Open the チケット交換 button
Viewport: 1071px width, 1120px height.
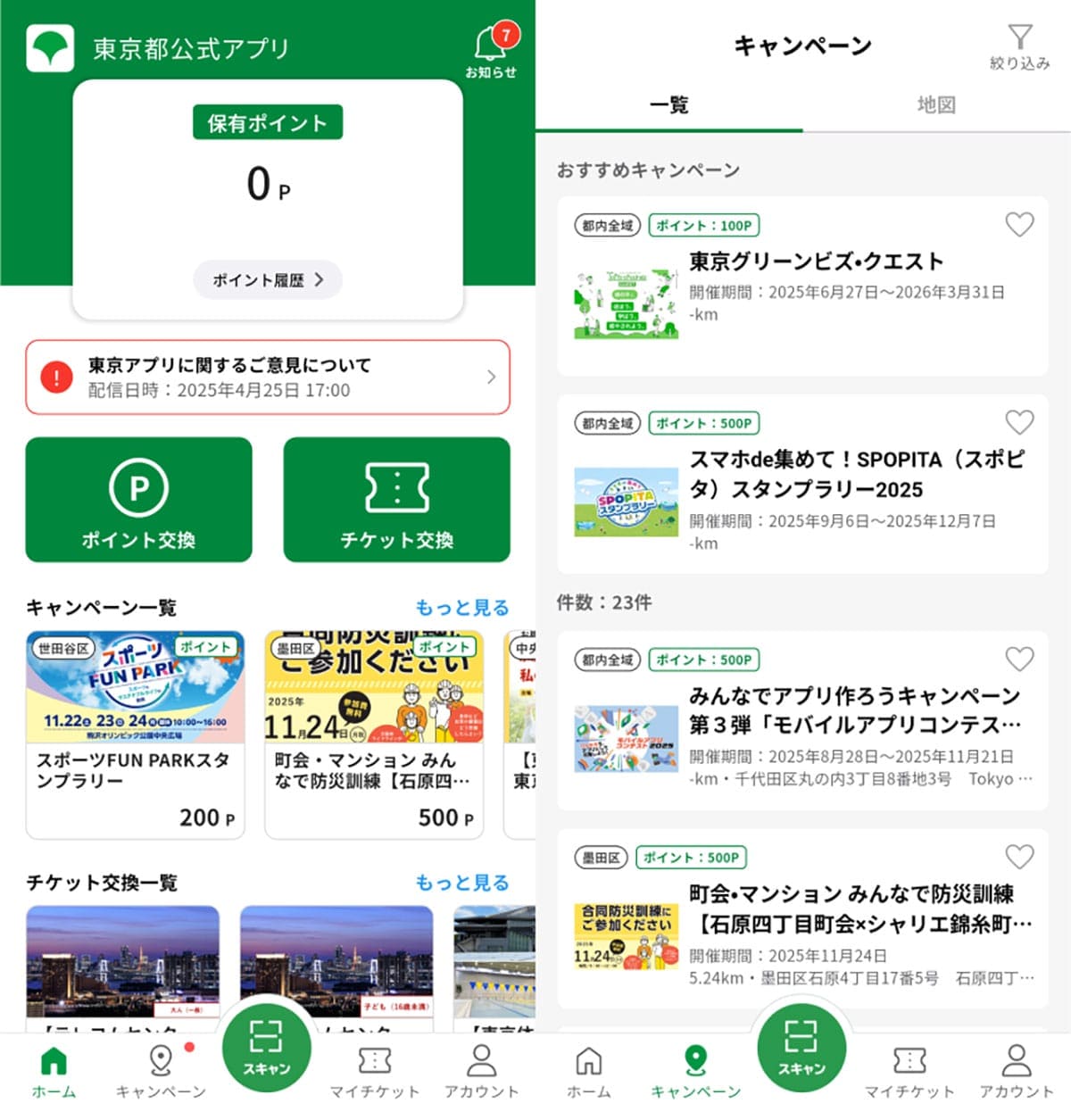coord(395,500)
